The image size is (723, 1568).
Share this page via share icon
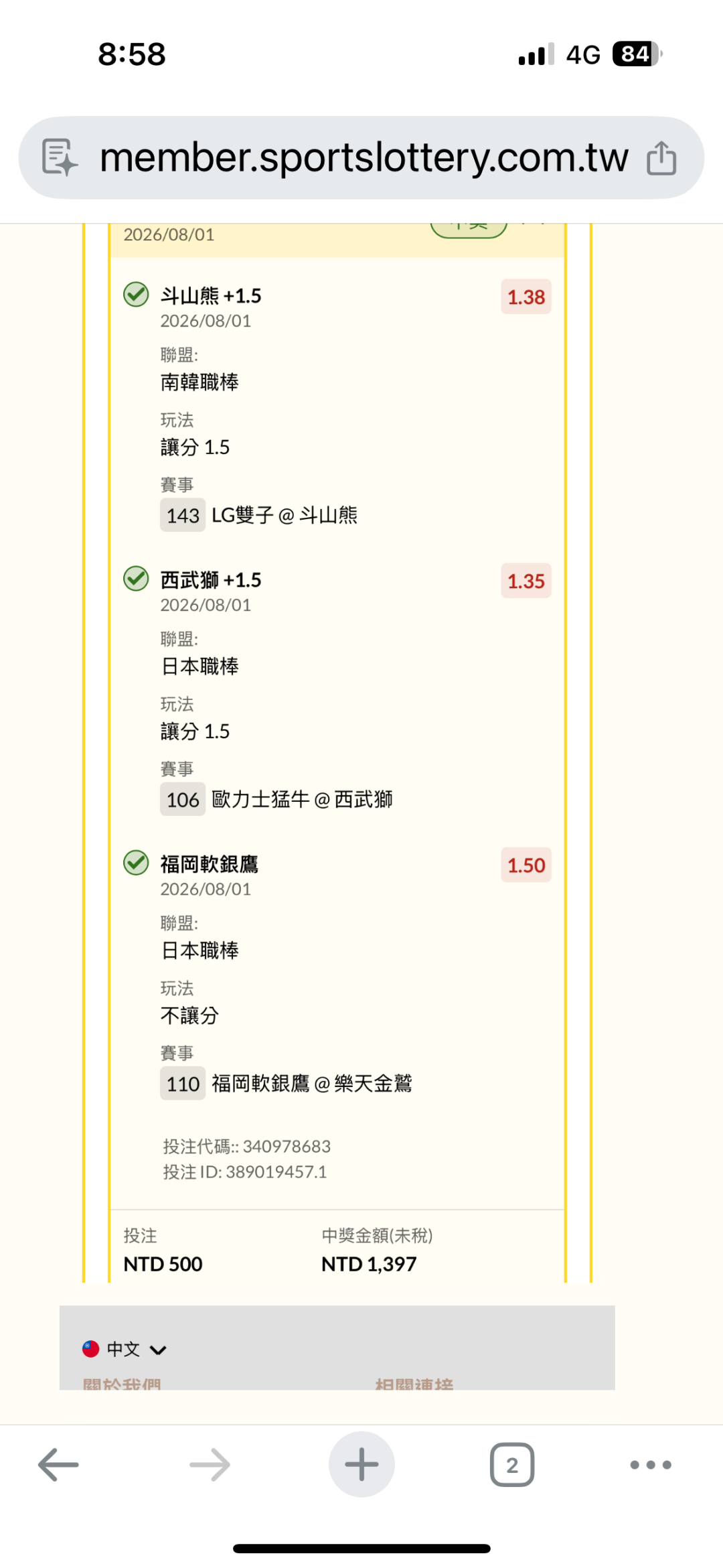pyautogui.click(x=661, y=158)
